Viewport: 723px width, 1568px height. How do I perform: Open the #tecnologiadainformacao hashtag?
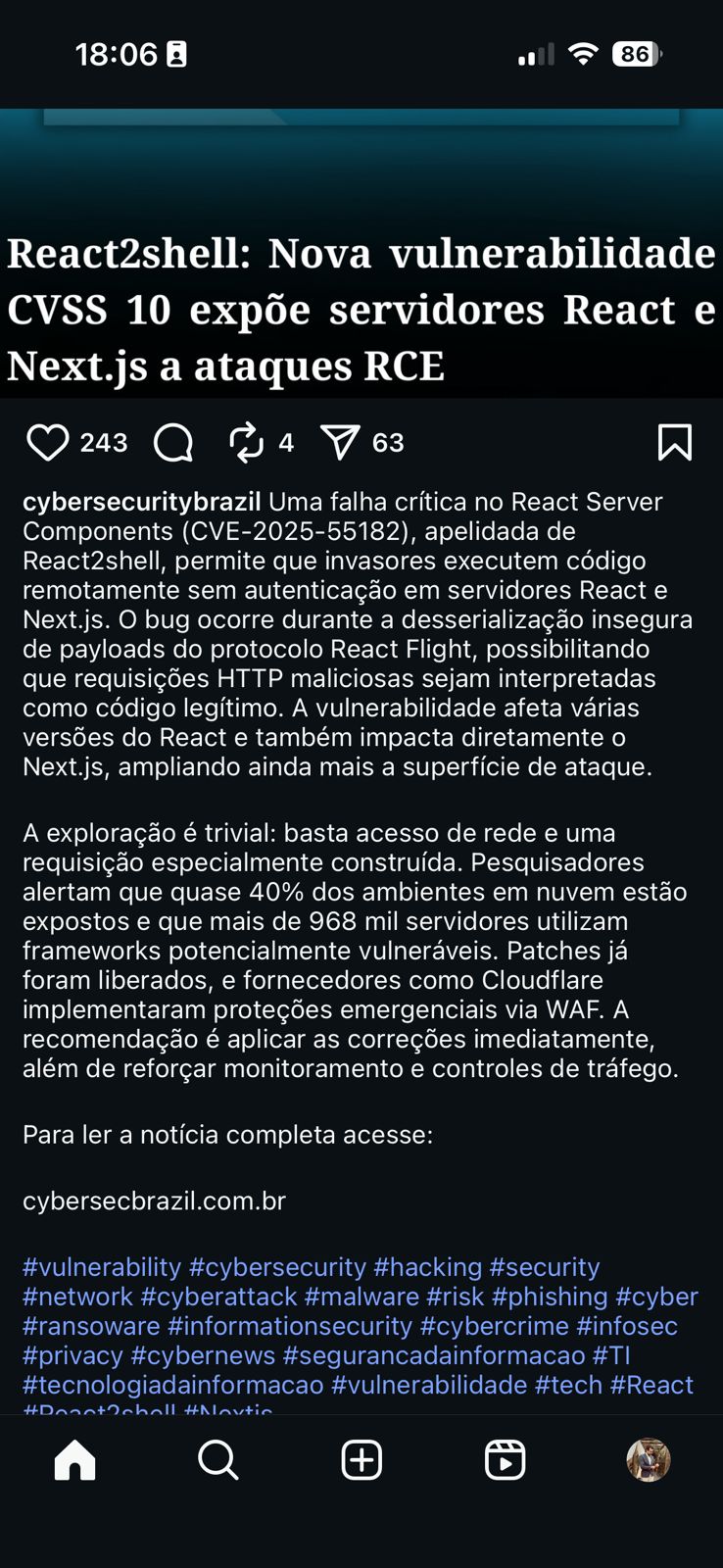pos(173,1385)
